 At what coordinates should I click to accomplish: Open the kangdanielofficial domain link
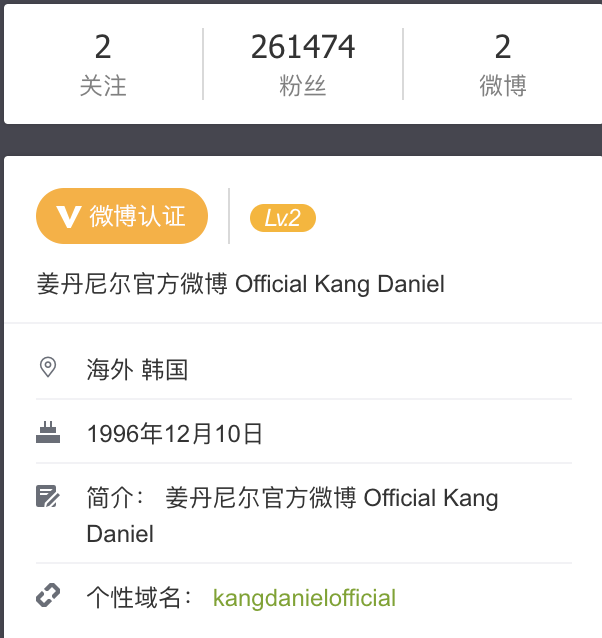tap(304, 598)
